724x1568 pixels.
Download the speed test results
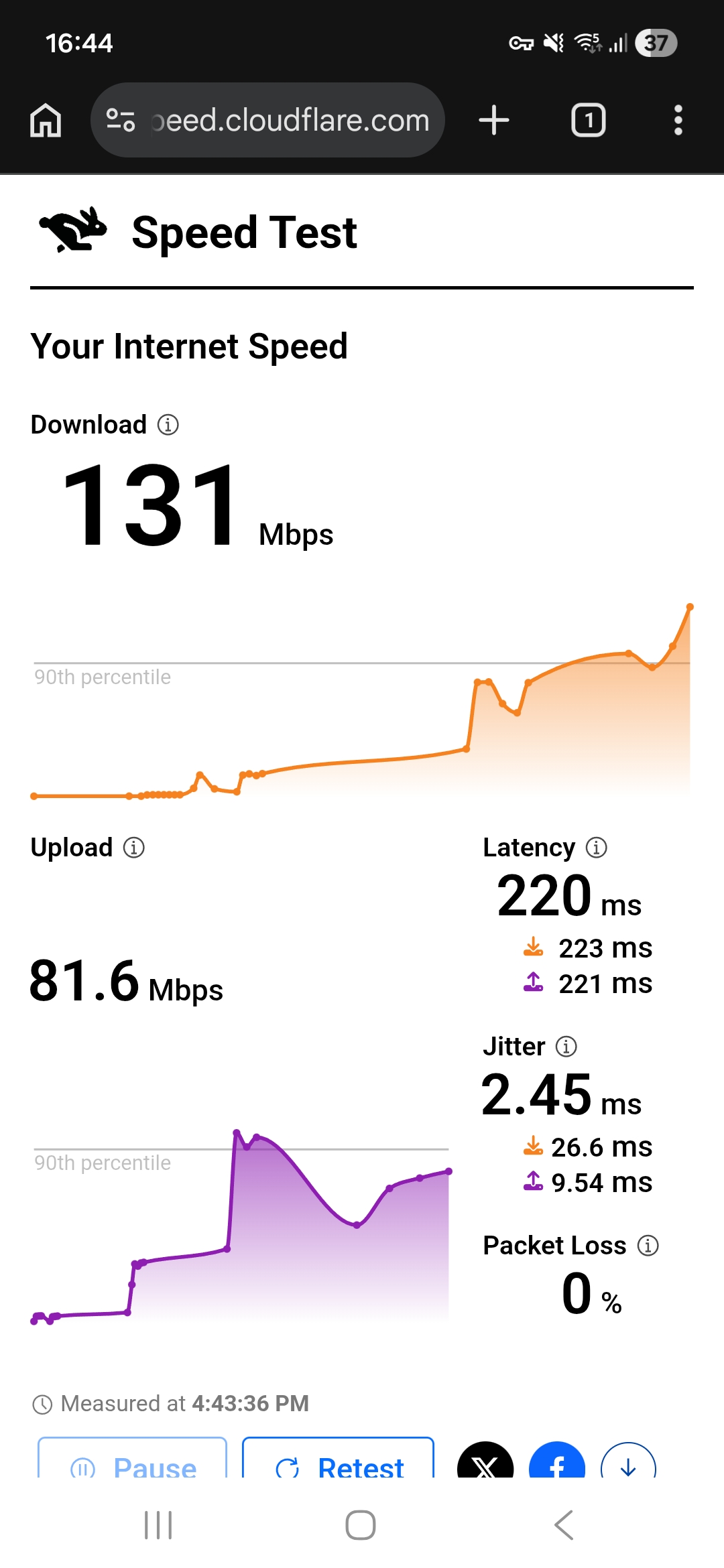pyautogui.click(x=627, y=1466)
